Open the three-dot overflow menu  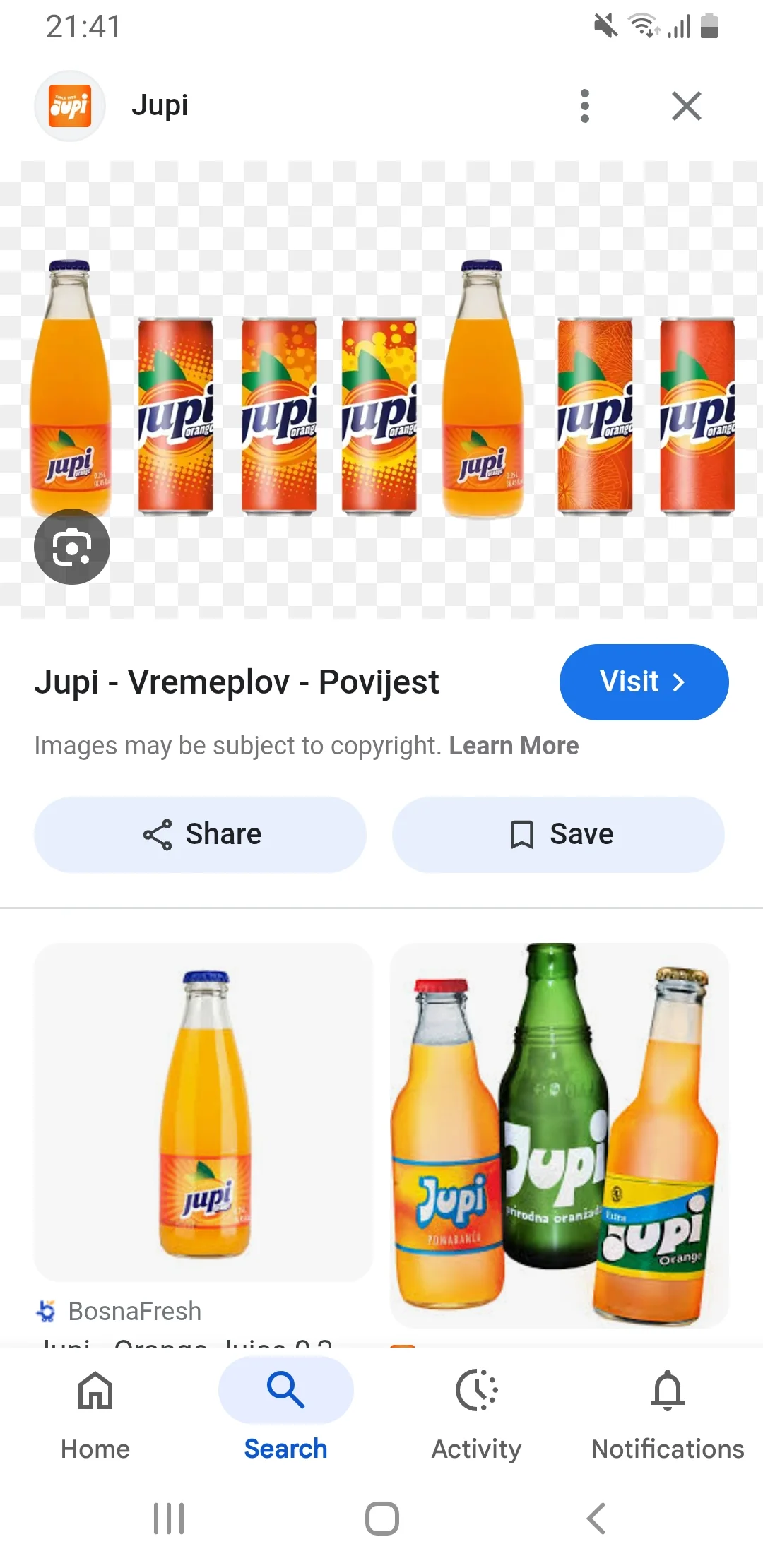584,106
